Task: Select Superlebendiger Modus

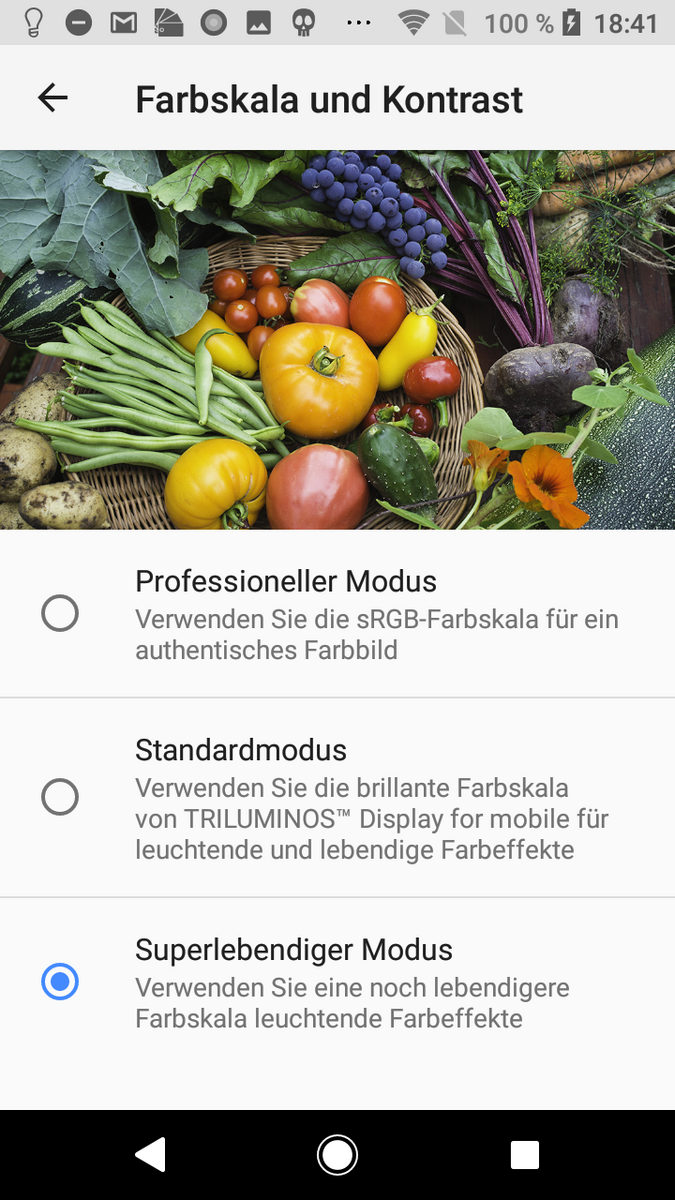Action: [x=60, y=982]
